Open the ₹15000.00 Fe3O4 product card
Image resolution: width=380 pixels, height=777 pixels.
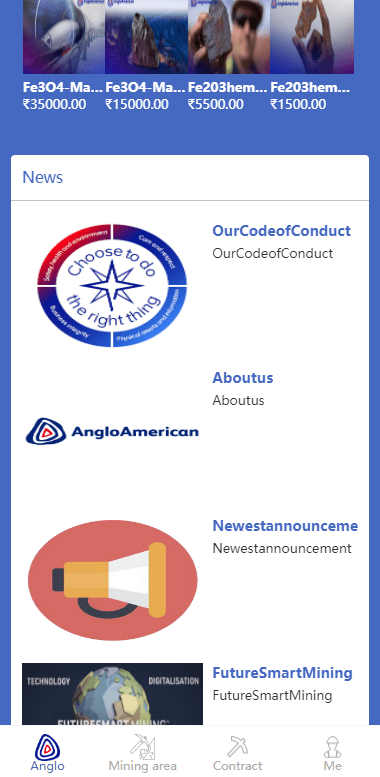(146, 56)
